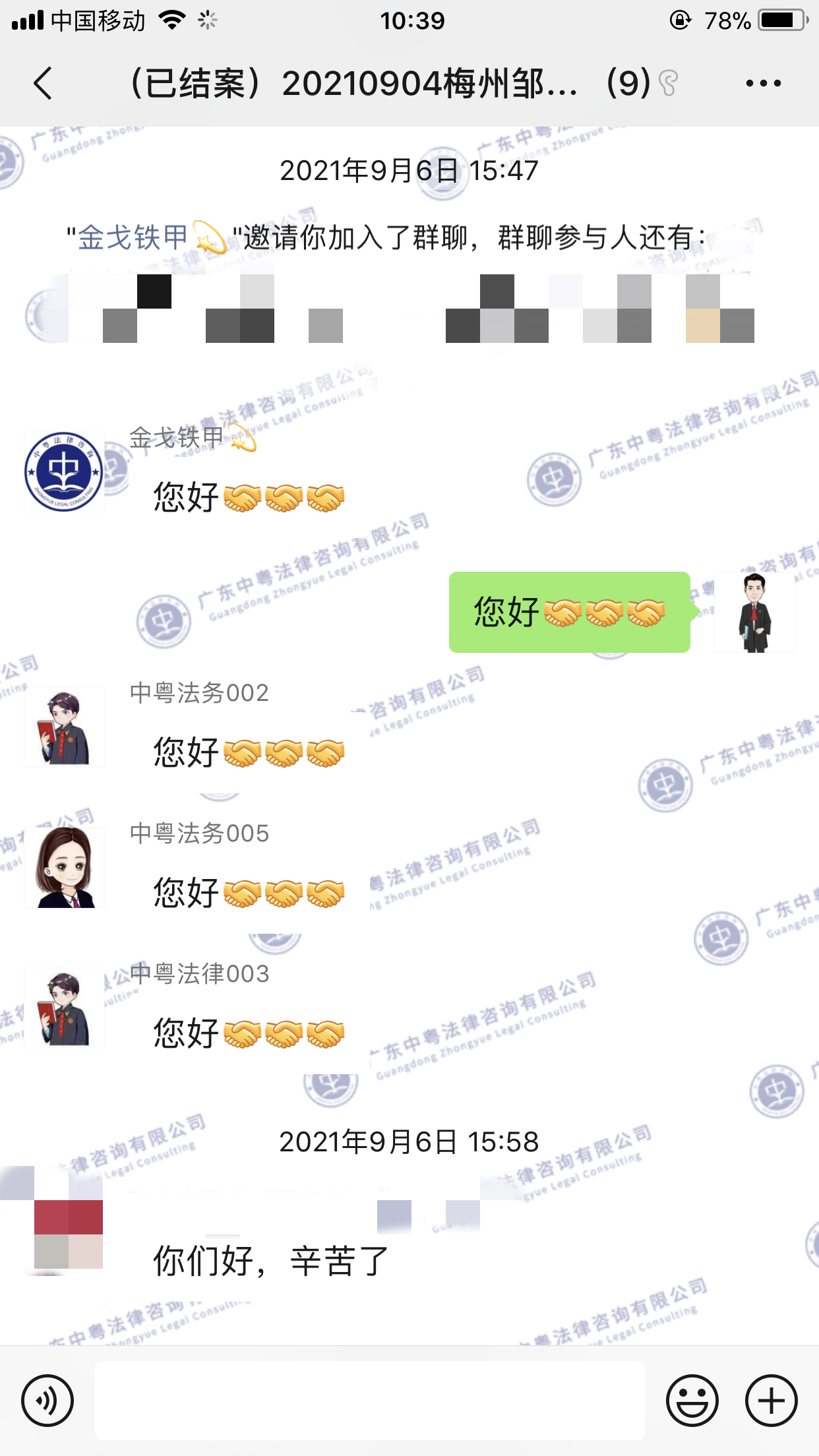Image resolution: width=819 pixels, height=1456 pixels.
Task: Go back to the chat list
Action: click(44, 84)
